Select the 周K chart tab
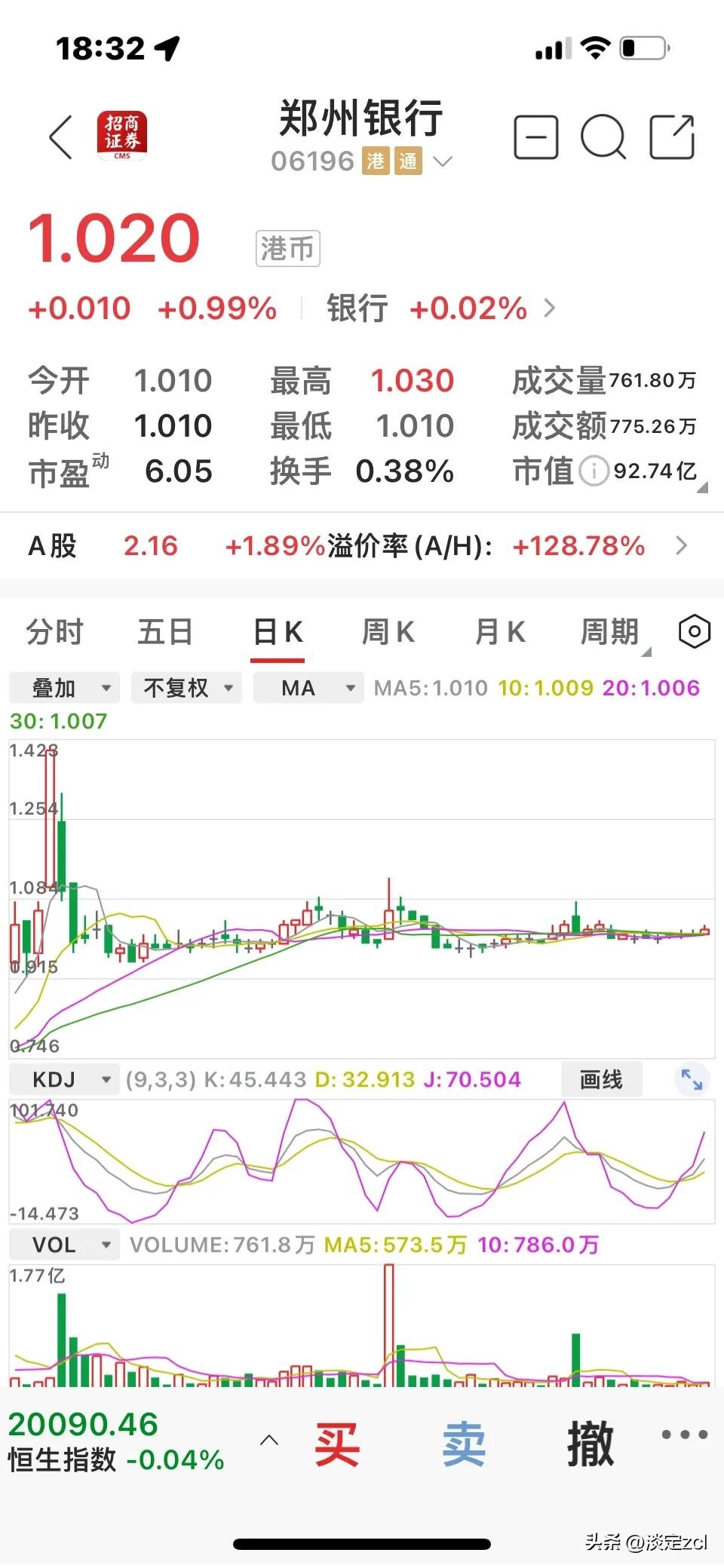Screen dimensions: 724x1568 click(x=388, y=632)
